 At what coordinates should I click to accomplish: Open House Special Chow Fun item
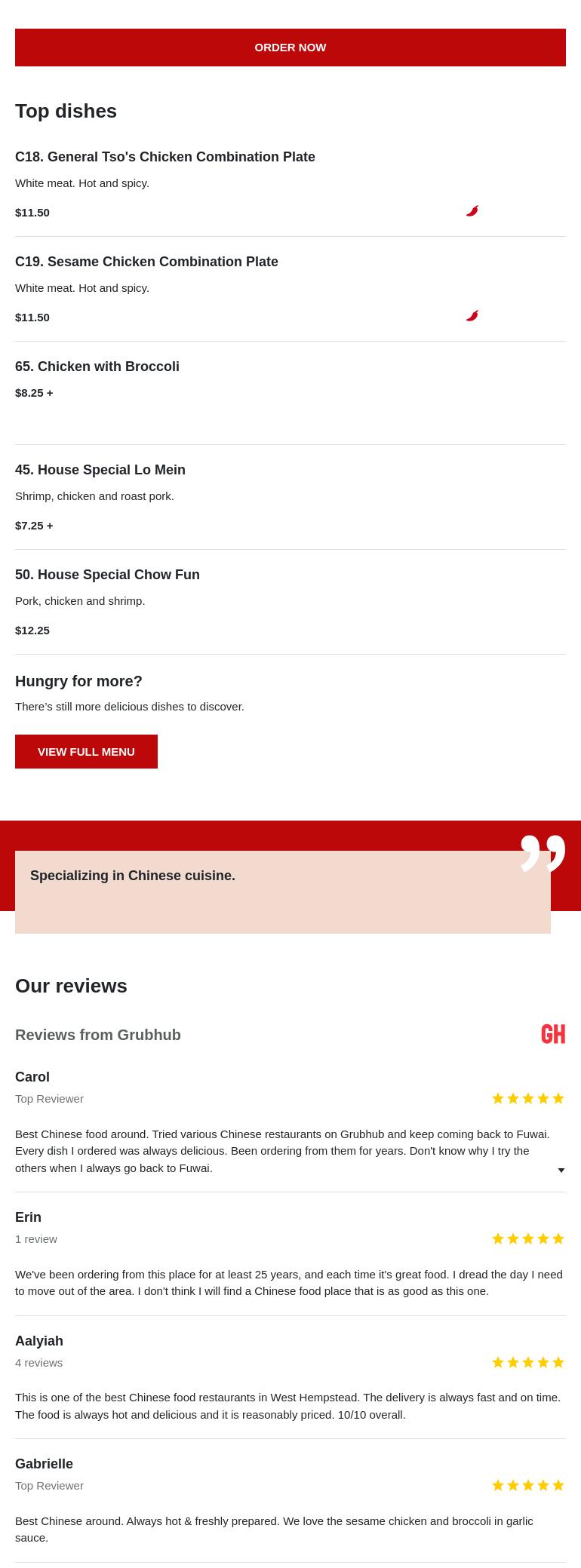[107, 575]
